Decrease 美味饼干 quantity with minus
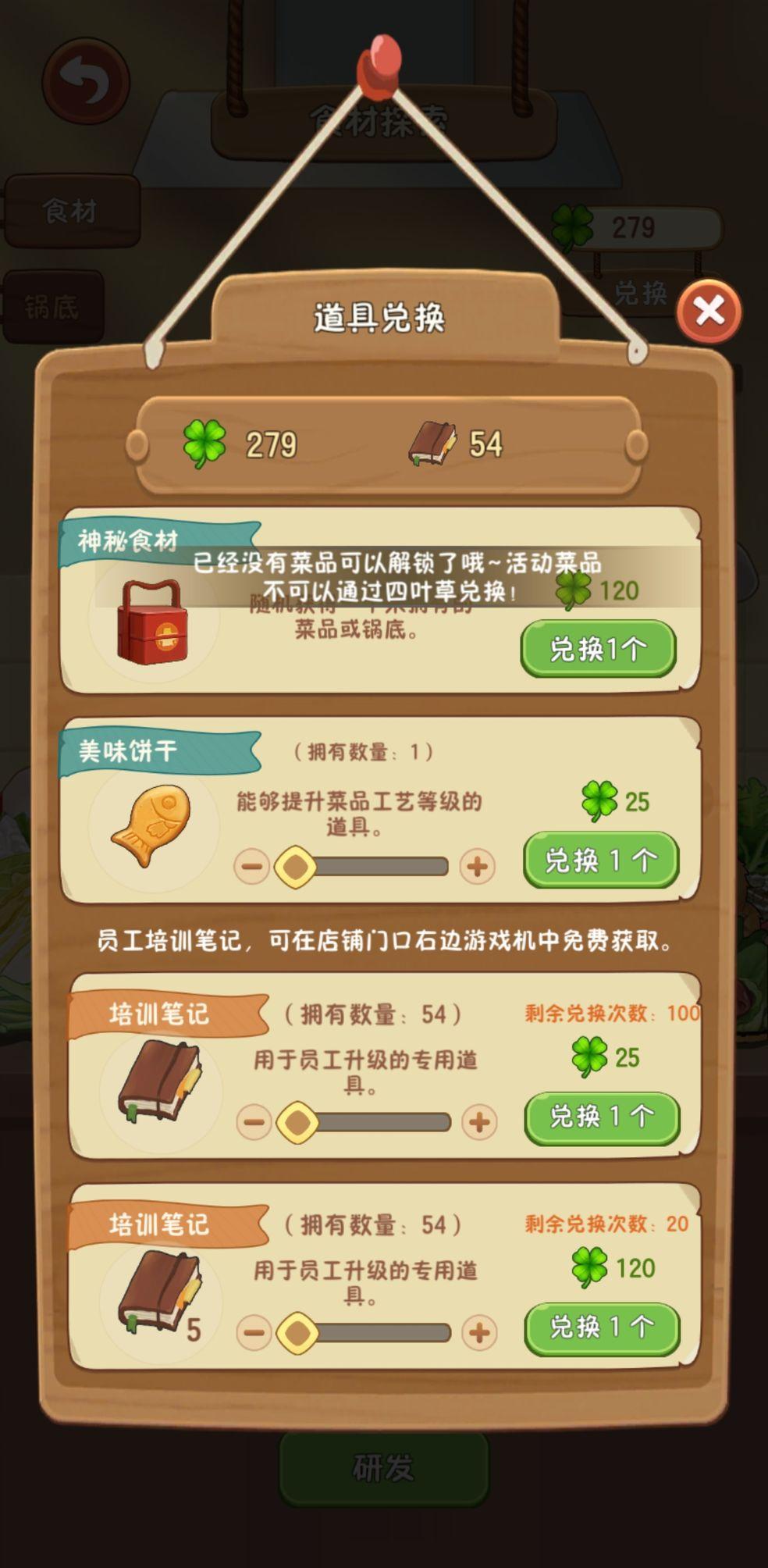 pos(252,866)
